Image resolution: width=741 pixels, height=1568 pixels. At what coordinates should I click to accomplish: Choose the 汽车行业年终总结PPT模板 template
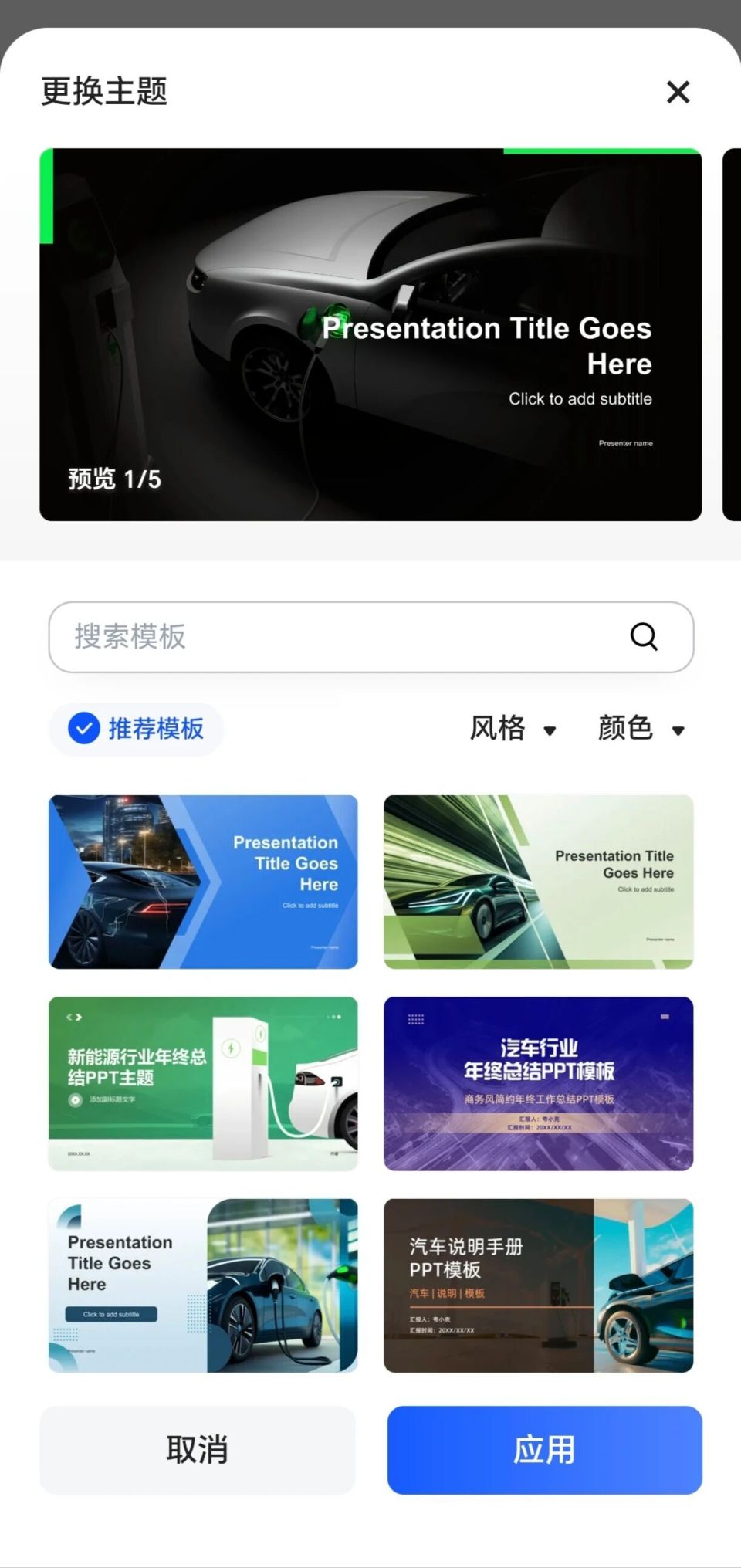pyautogui.click(x=538, y=1083)
